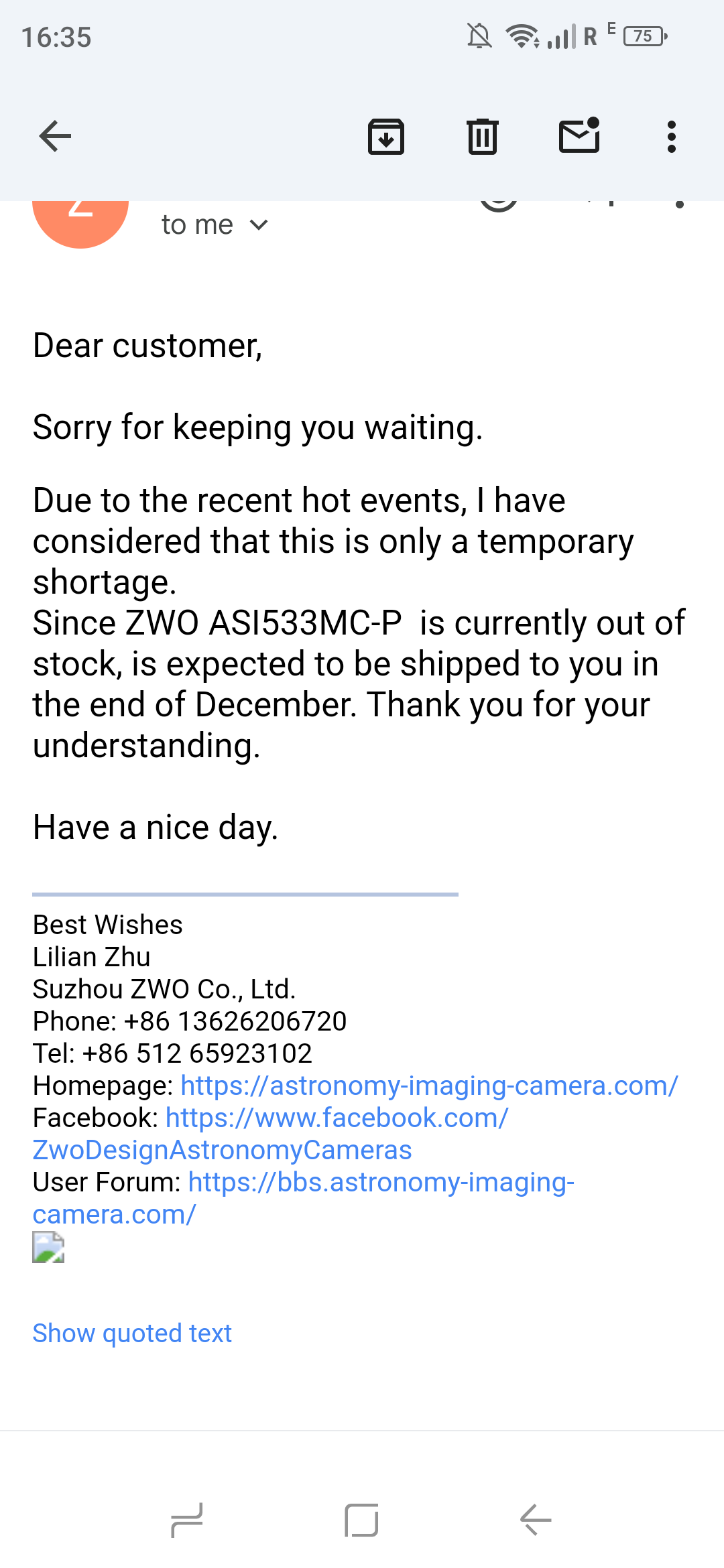724x1568 pixels.
Task: Mark this email as unread
Action: 579,137
